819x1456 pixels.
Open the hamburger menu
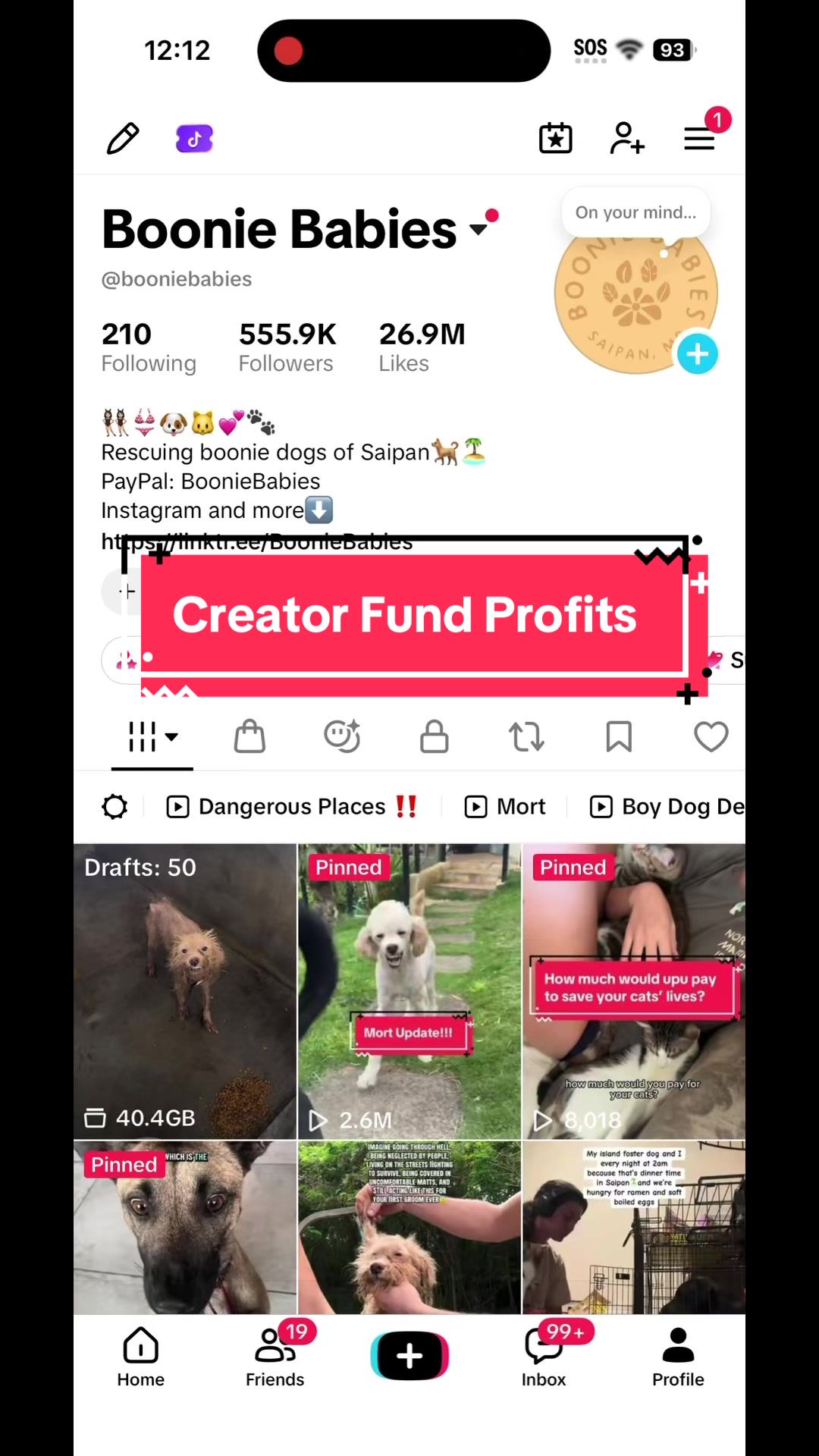[x=699, y=139]
